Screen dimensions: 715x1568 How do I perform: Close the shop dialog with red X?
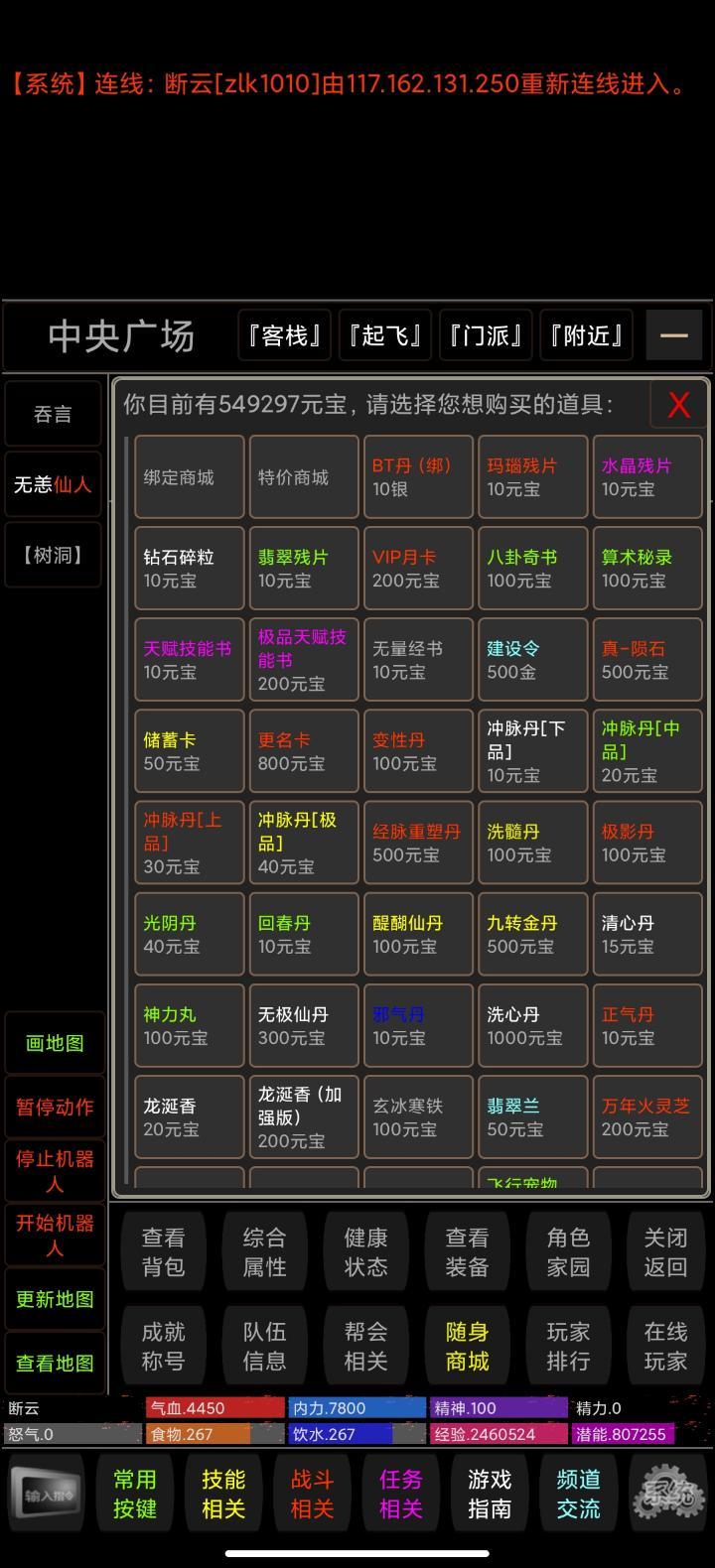tap(678, 405)
